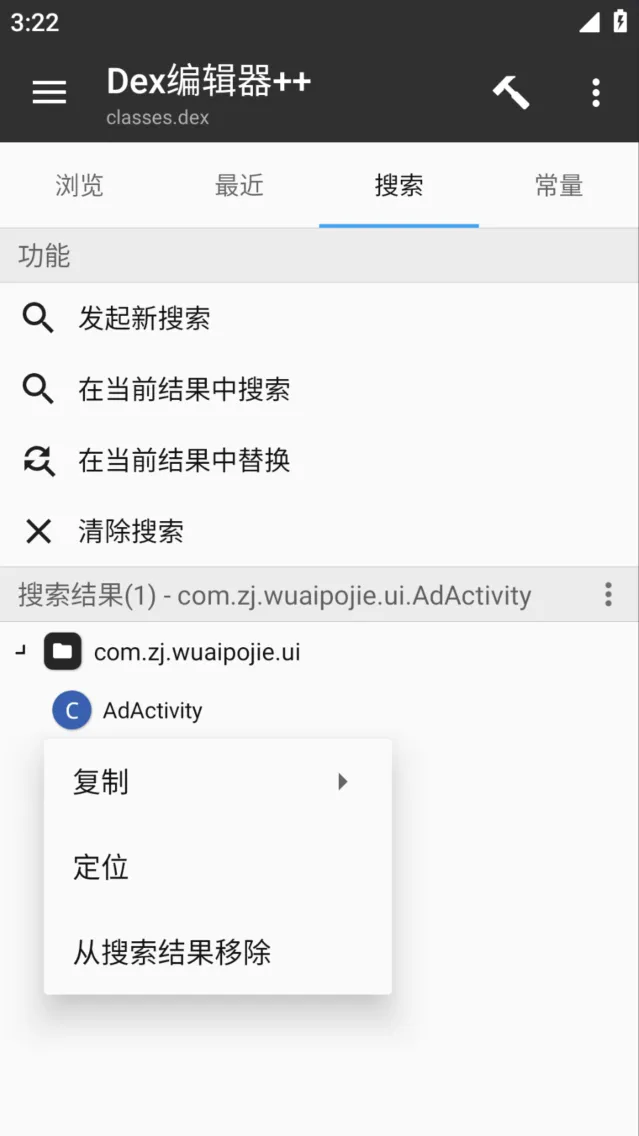The height and width of the screenshot is (1136, 639).
Task: Switch to the 最近 tab
Action: (x=239, y=185)
